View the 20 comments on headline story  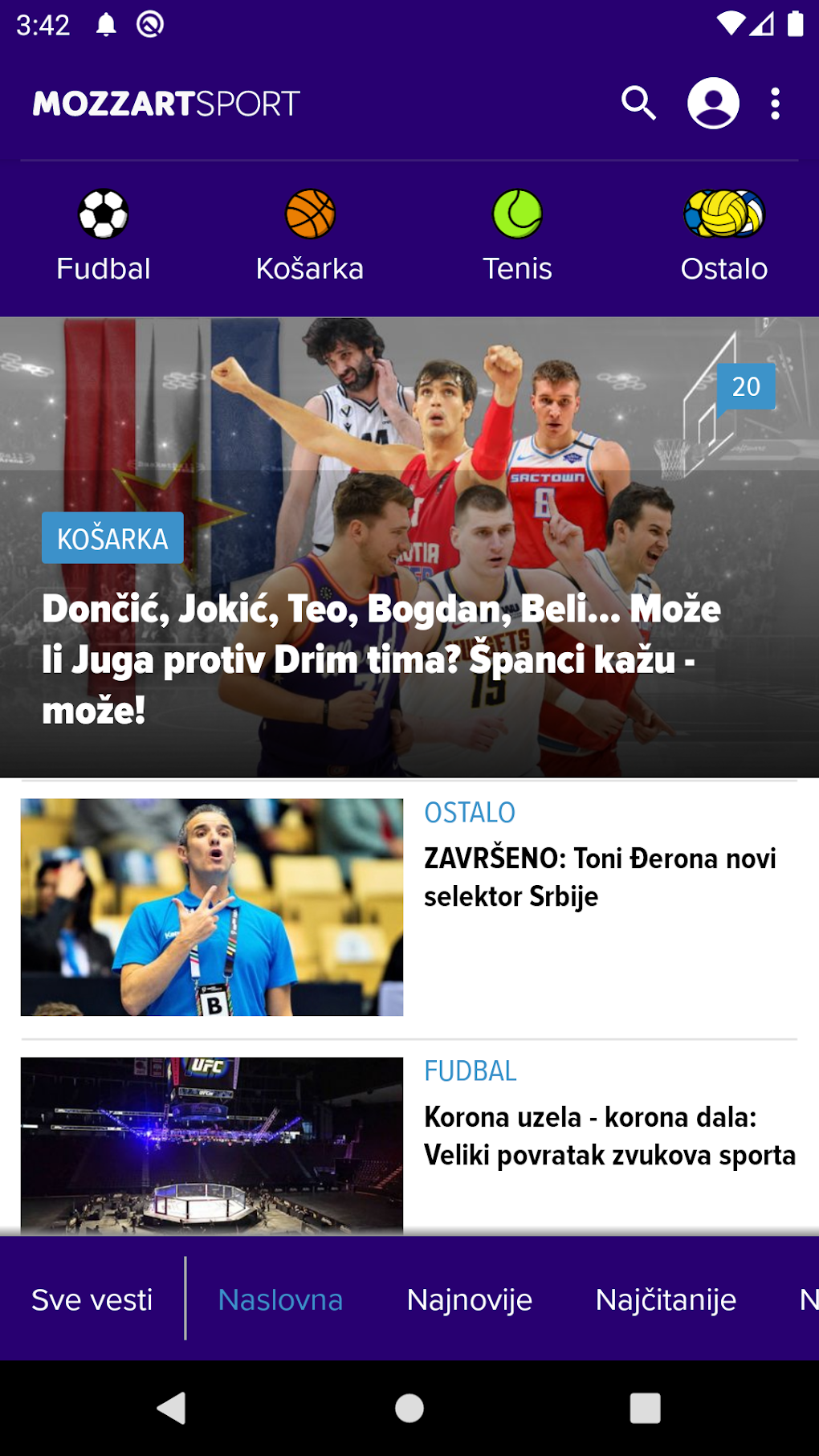click(x=746, y=387)
